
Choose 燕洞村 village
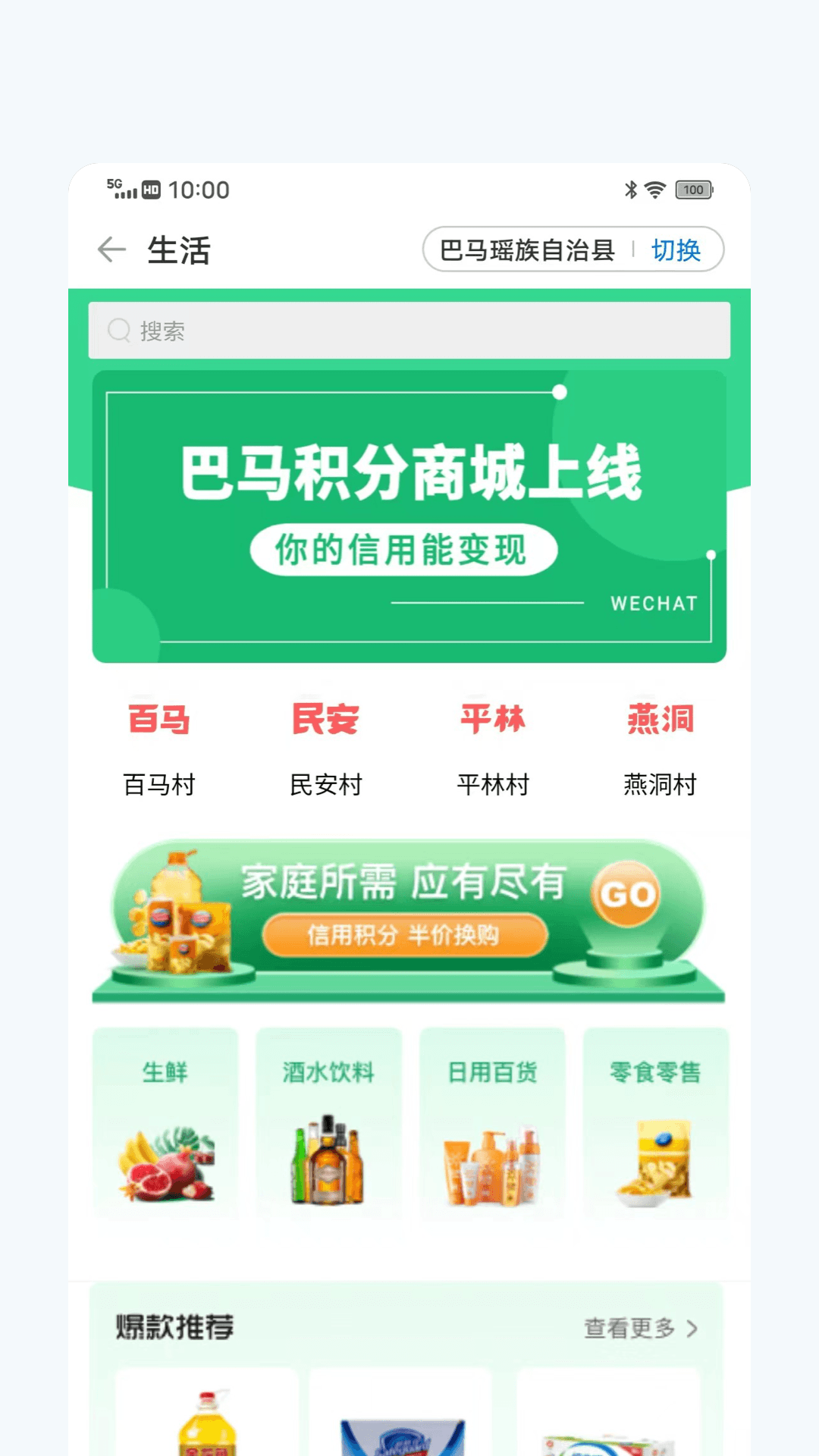660,747
